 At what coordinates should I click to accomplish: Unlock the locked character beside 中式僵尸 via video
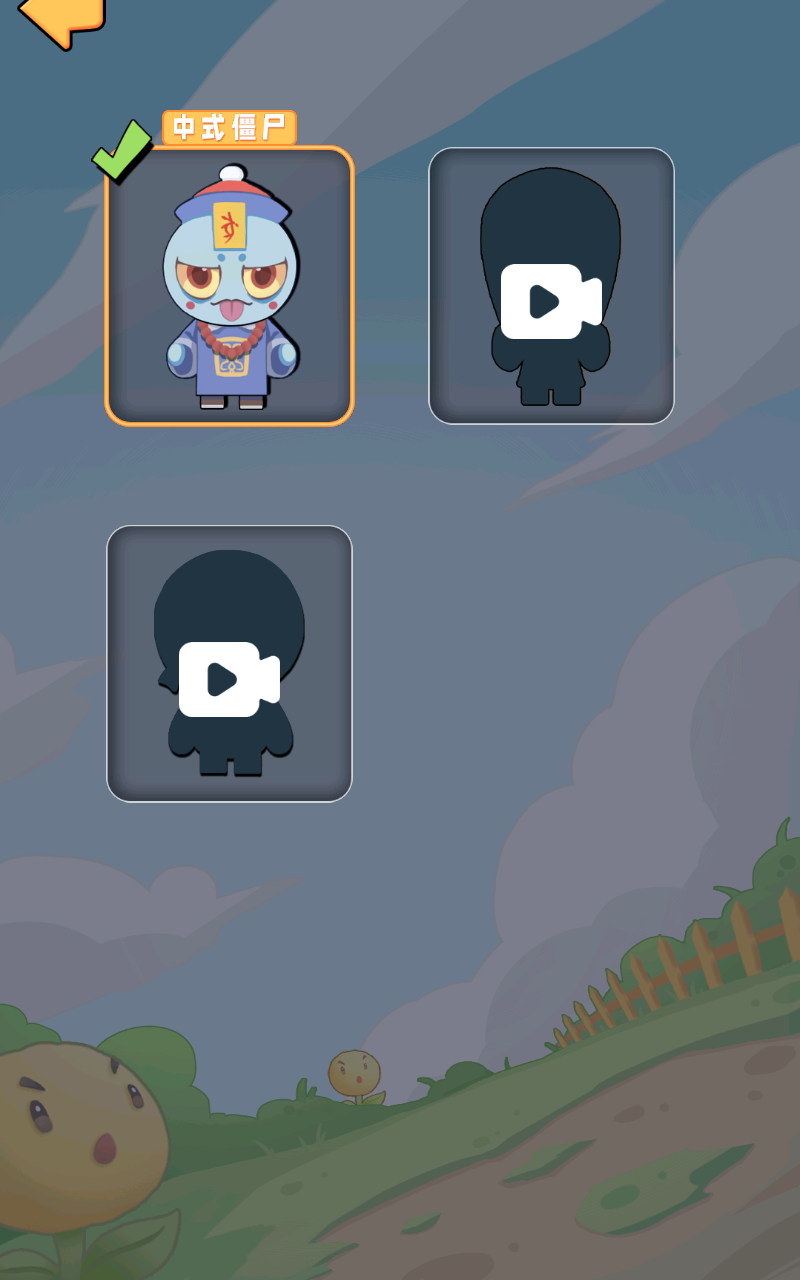pyautogui.click(x=551, y=300)
